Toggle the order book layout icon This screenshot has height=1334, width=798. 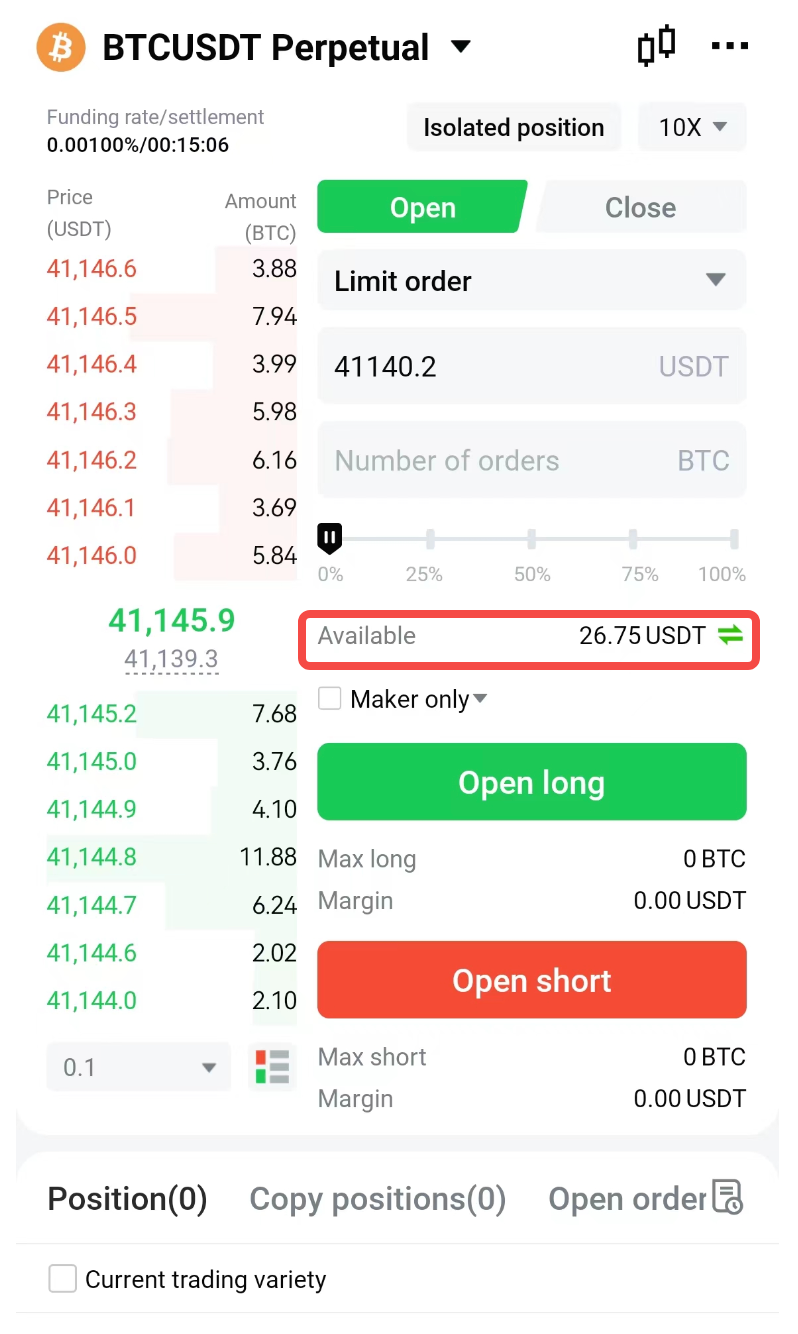[x=272, y=1067]
